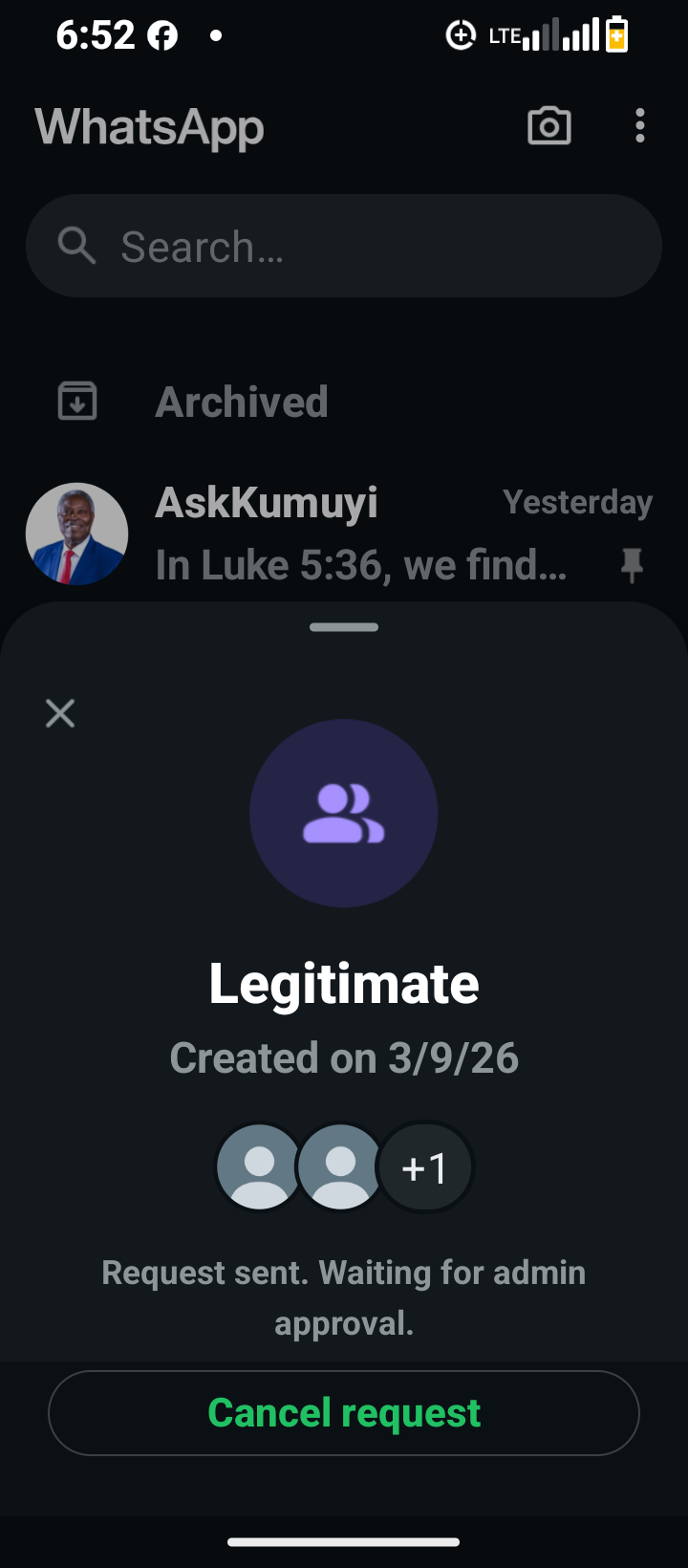688x1568 pixels.
Task: Open the WhatsApp camera
Action: [549, 126]
